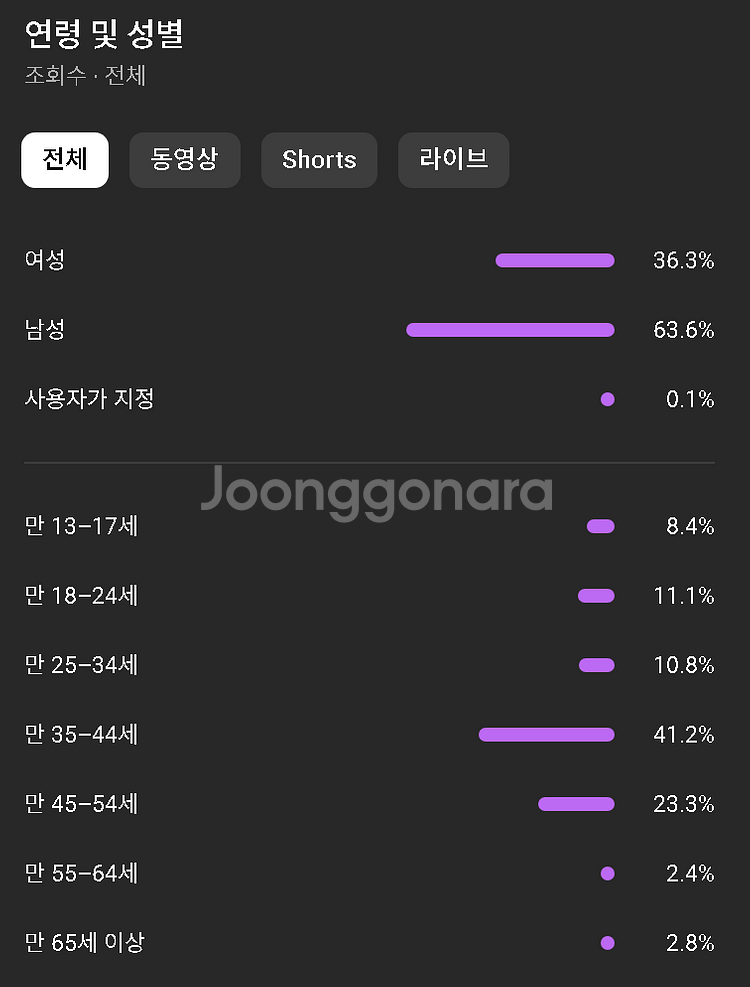Viewport: 750px width, 987px height.
Task: Select the 라이브 filter chip
Action: point(453,160)
